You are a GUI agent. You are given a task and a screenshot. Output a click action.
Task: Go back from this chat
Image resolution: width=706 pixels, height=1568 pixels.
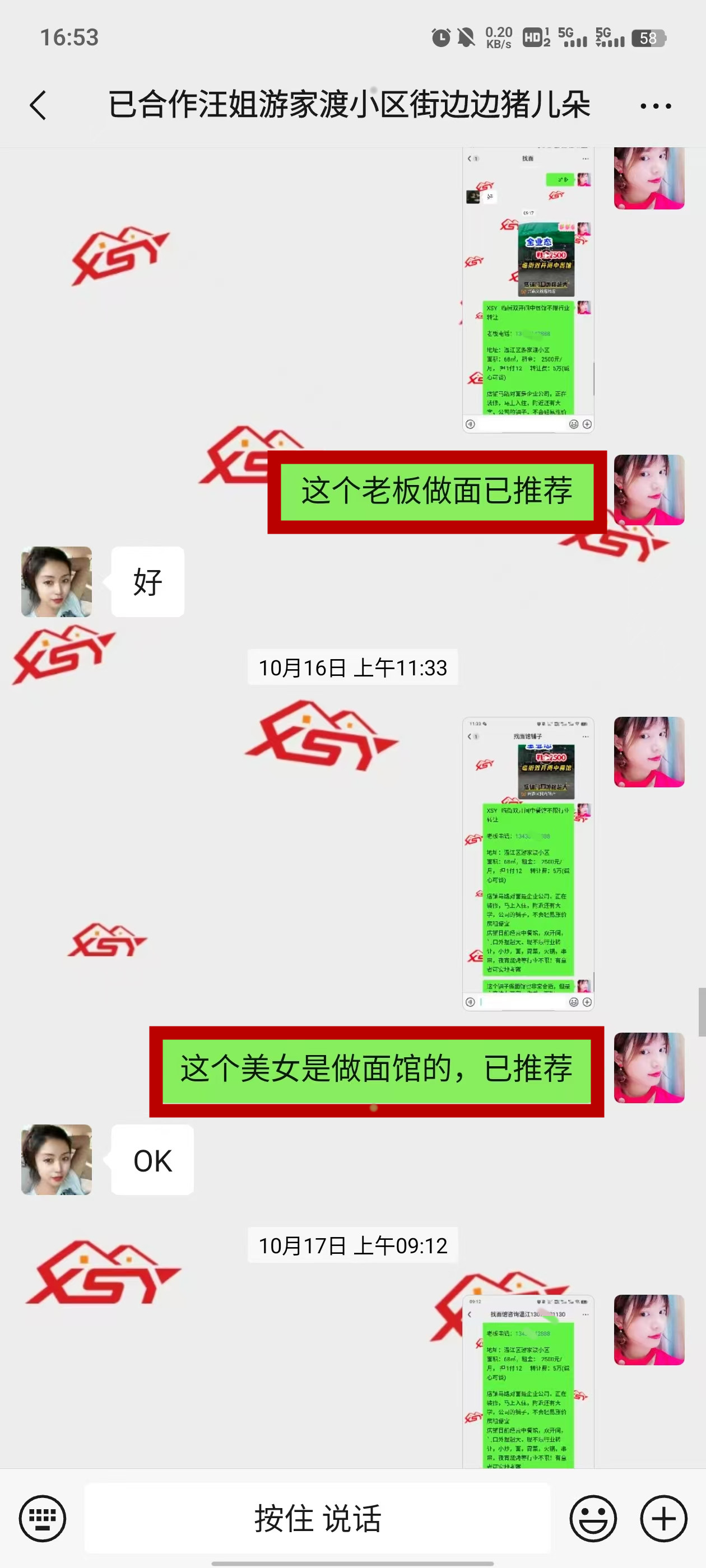point(38,105)
